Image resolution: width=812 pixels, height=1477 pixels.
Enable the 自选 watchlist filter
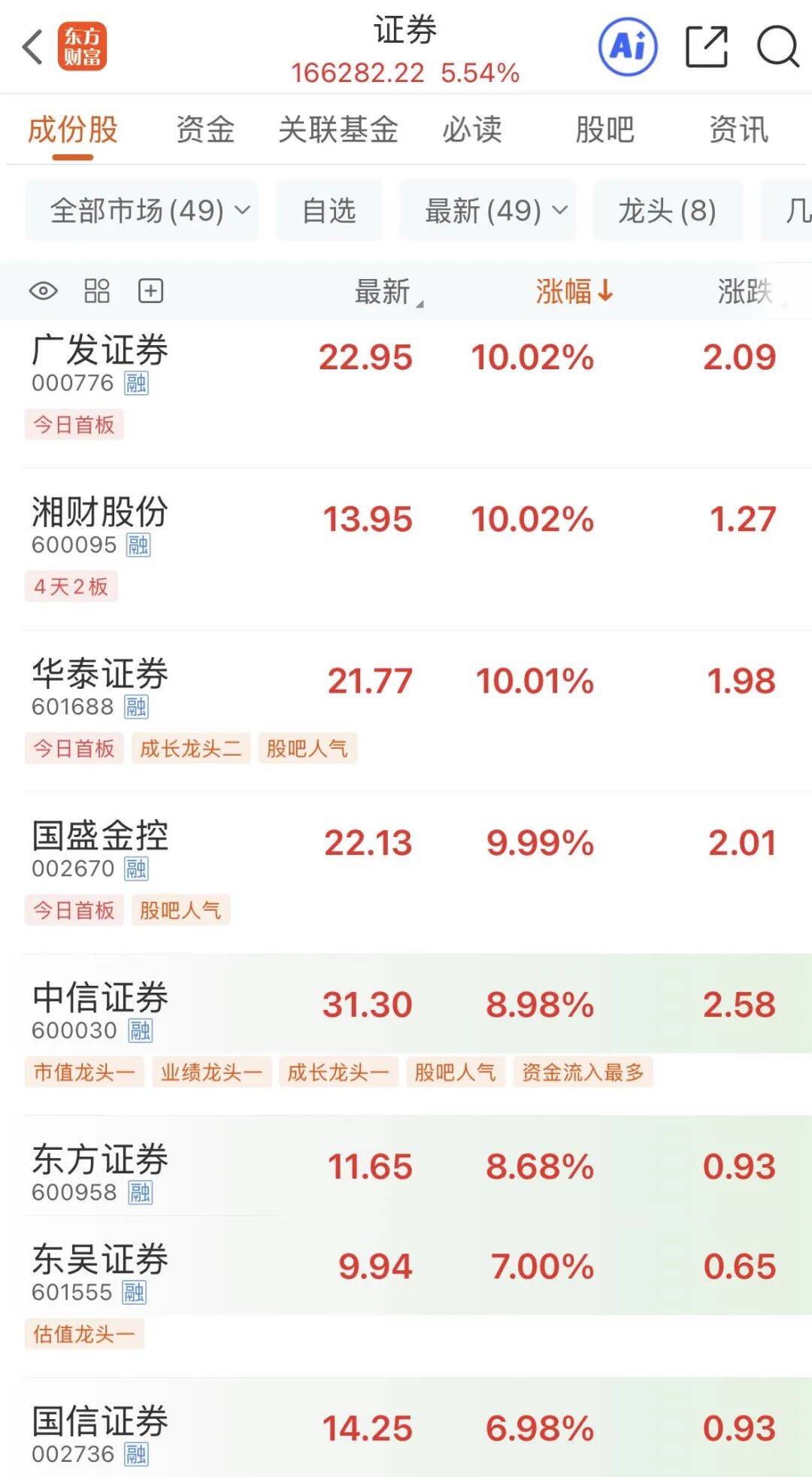click(327, 211)
